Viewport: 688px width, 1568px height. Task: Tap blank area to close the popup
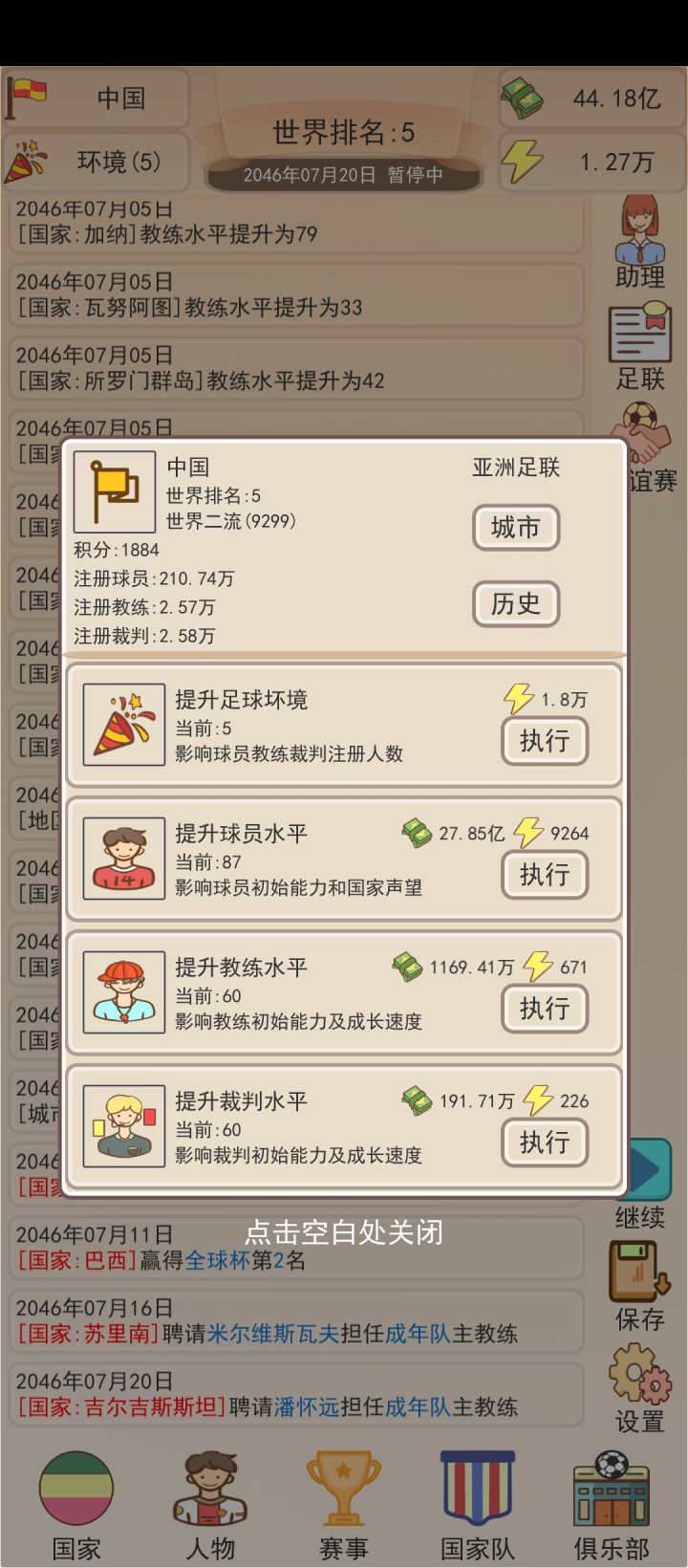tap(344, 1233)
